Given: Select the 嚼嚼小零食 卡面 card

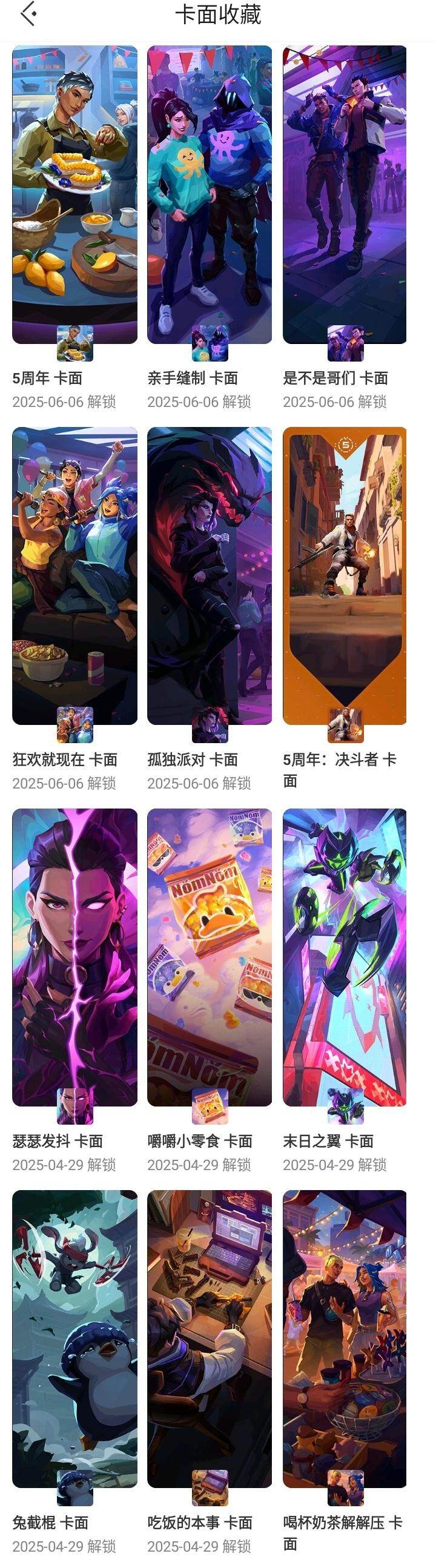Looking at the screenshot, I should tap(210, 957).
